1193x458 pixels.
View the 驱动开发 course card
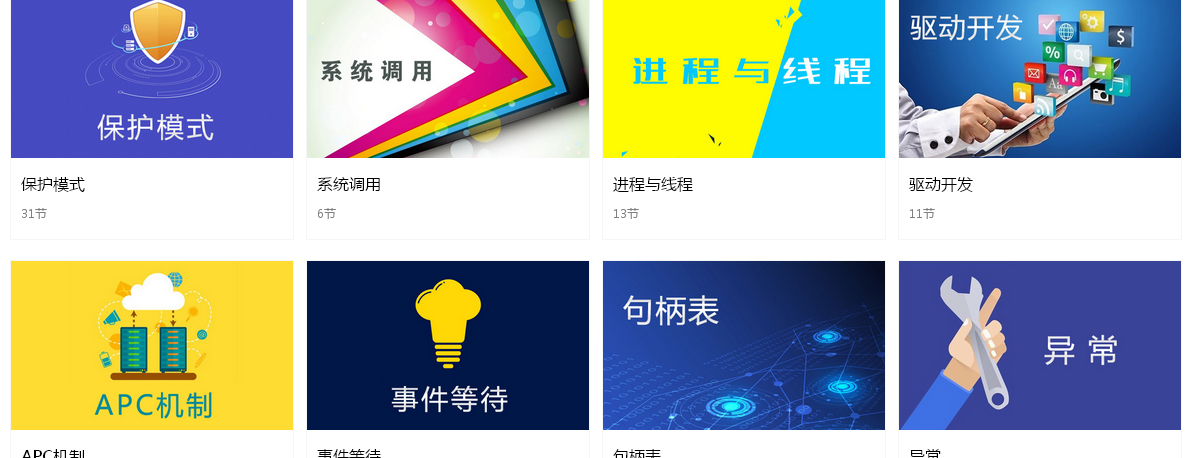point(1039,80)
